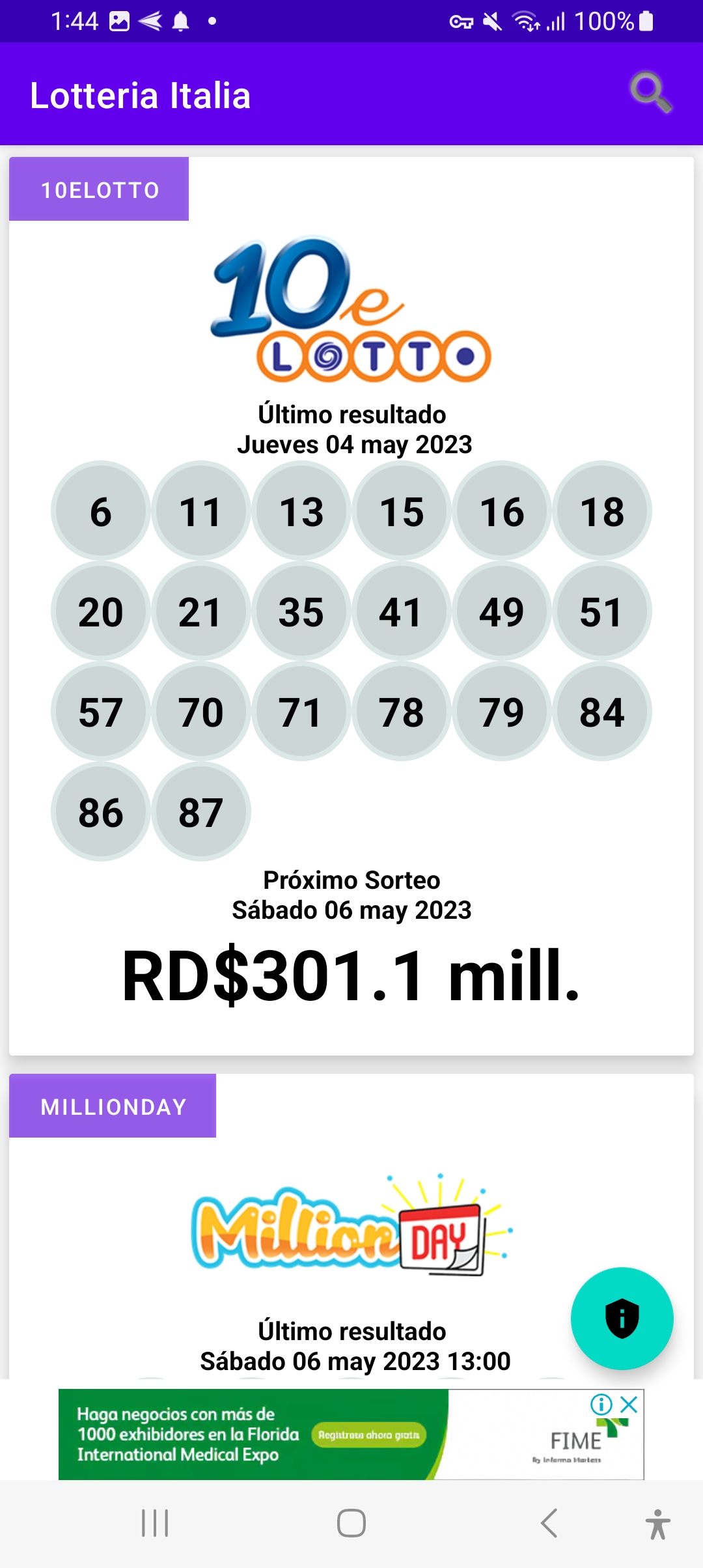Open the MILLIONDAY results card
Screen dimensions: 703x1568
click(351, 1226)
